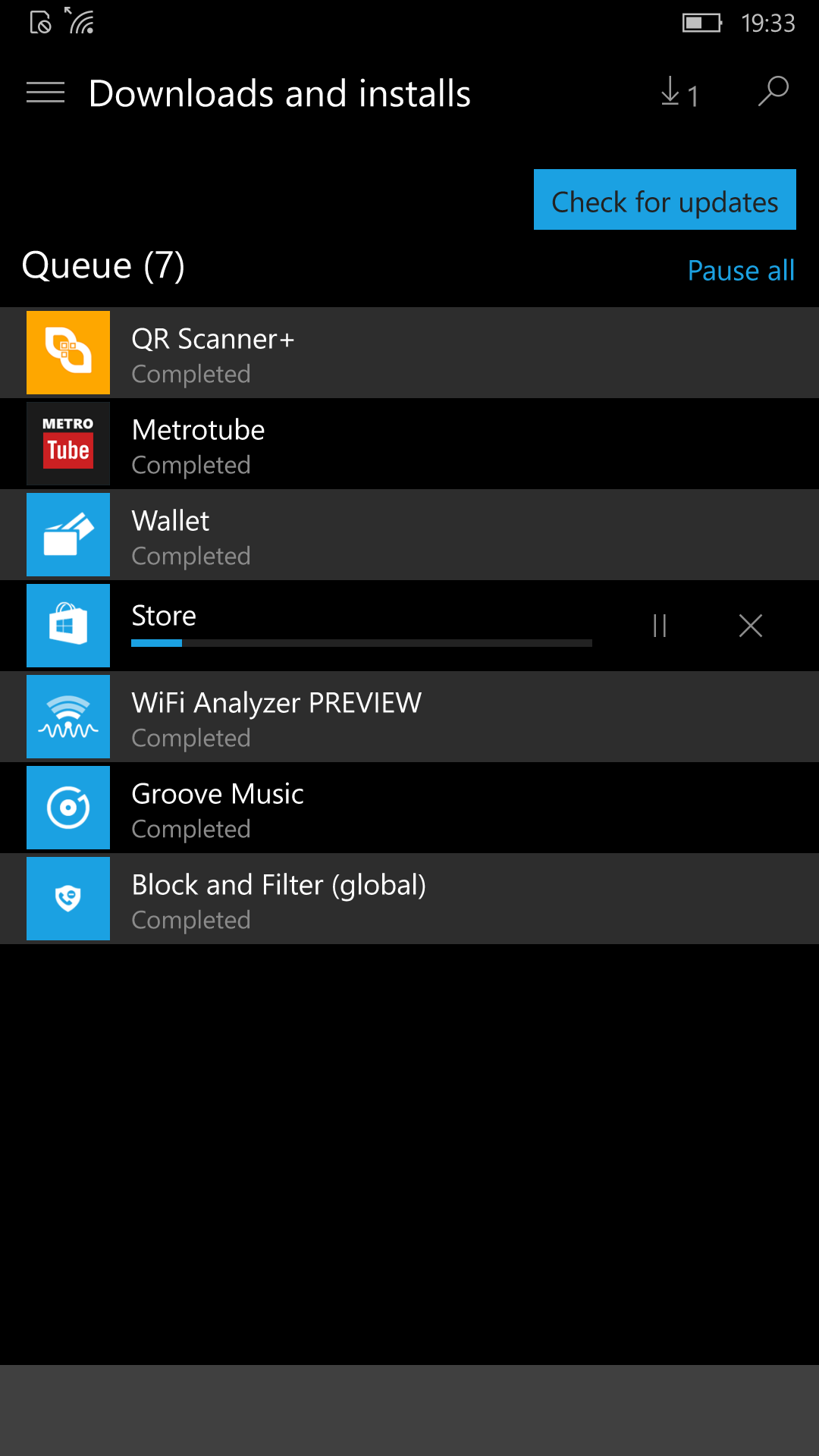Open the Metrotube entry
The image size is (819, 1456).
click(409, 444)
